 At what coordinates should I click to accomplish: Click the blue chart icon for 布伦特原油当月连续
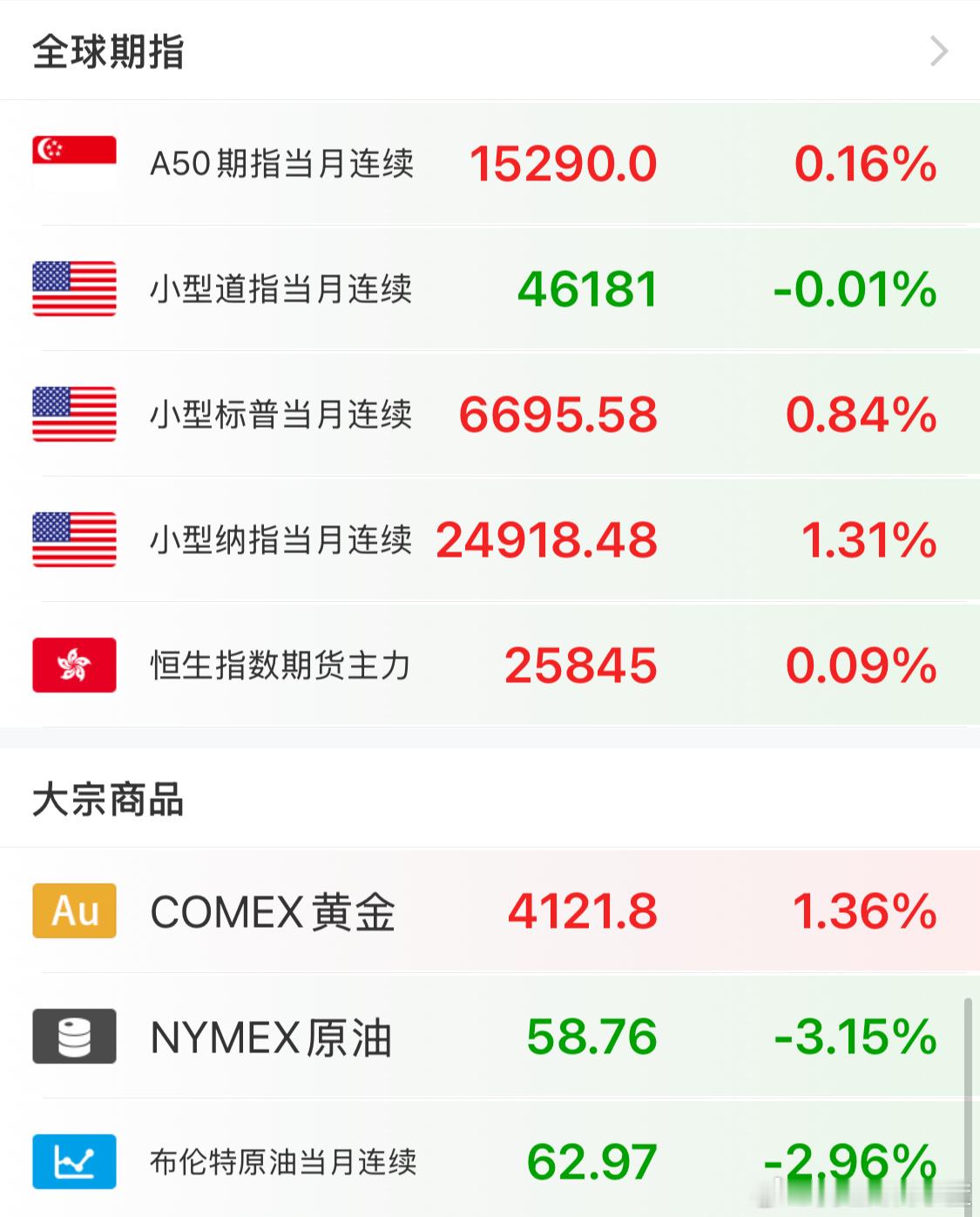point(74,1160)
